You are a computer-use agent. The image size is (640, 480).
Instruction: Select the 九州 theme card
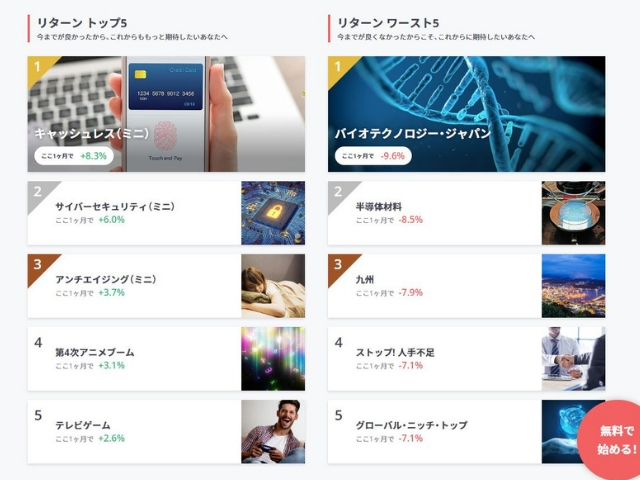click(x=466, y=286)
